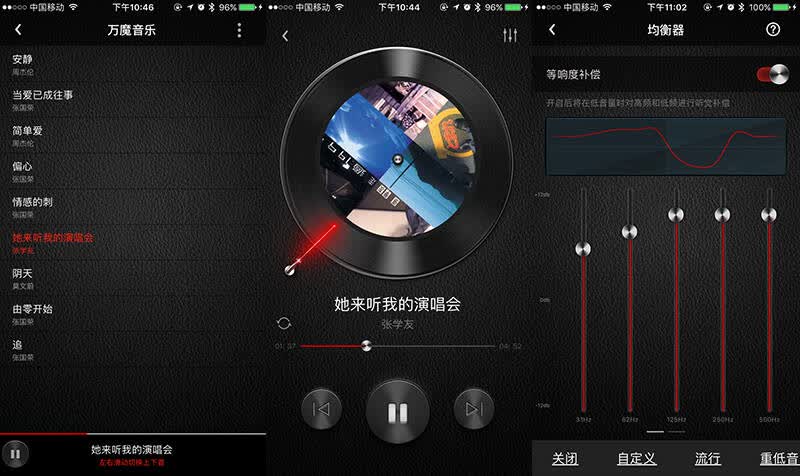Open the overflow menu on 万魔音乐 screen
The width and height of the screenshot is (800, 476).
point(239,30)
